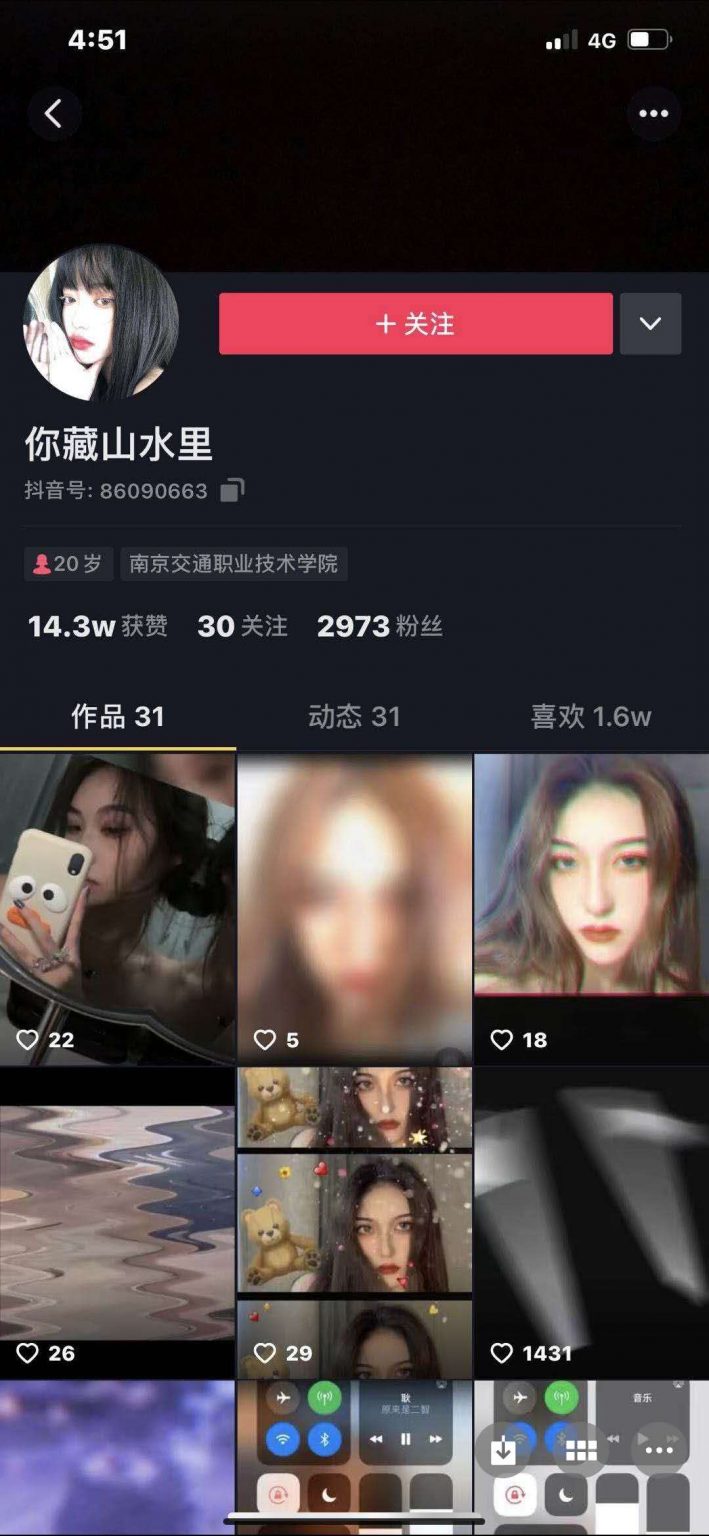
Task: Switch to the 喜欢 1.6w tab
Action: 590,716
